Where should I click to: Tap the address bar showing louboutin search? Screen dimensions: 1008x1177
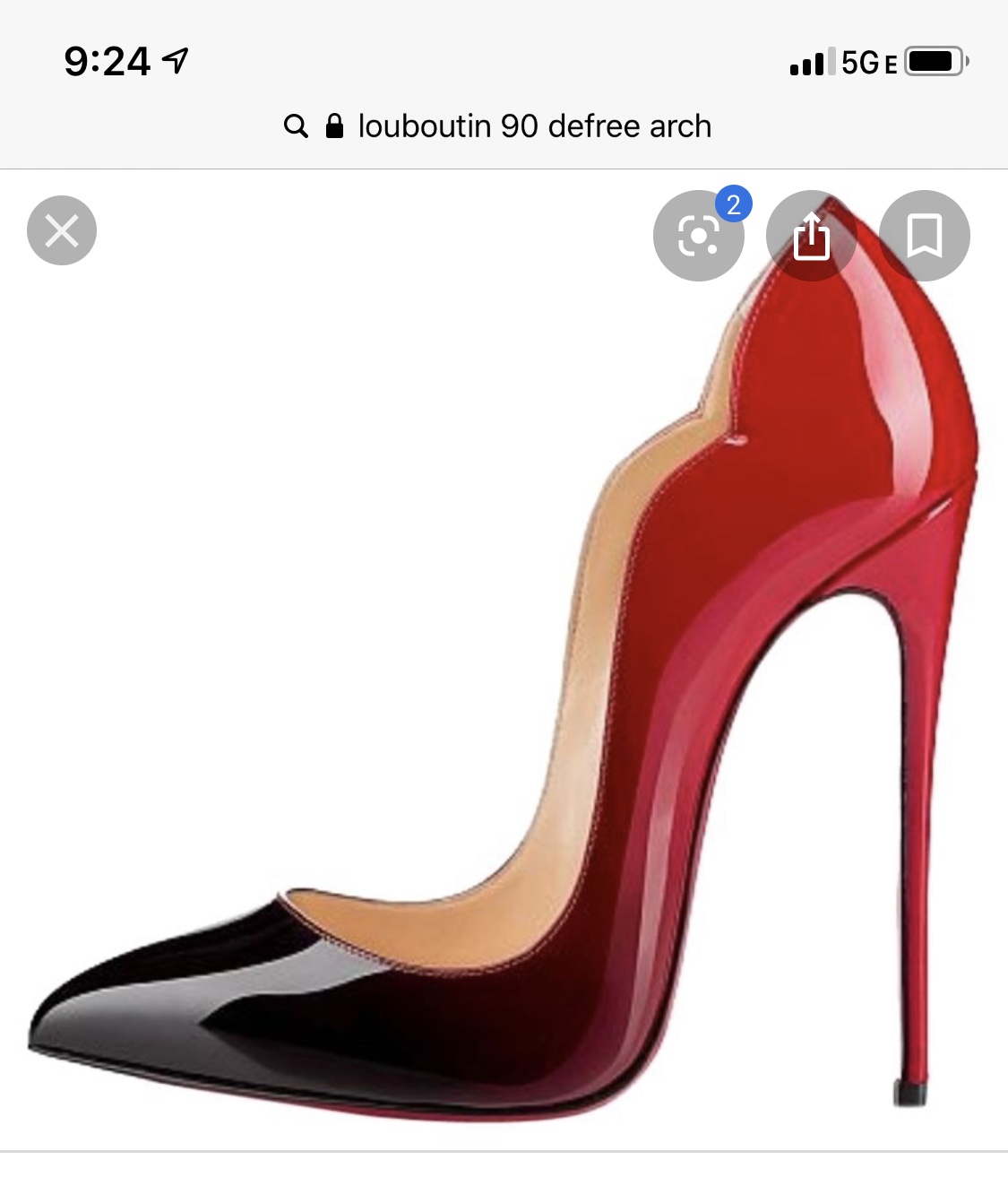pos(498,126)
